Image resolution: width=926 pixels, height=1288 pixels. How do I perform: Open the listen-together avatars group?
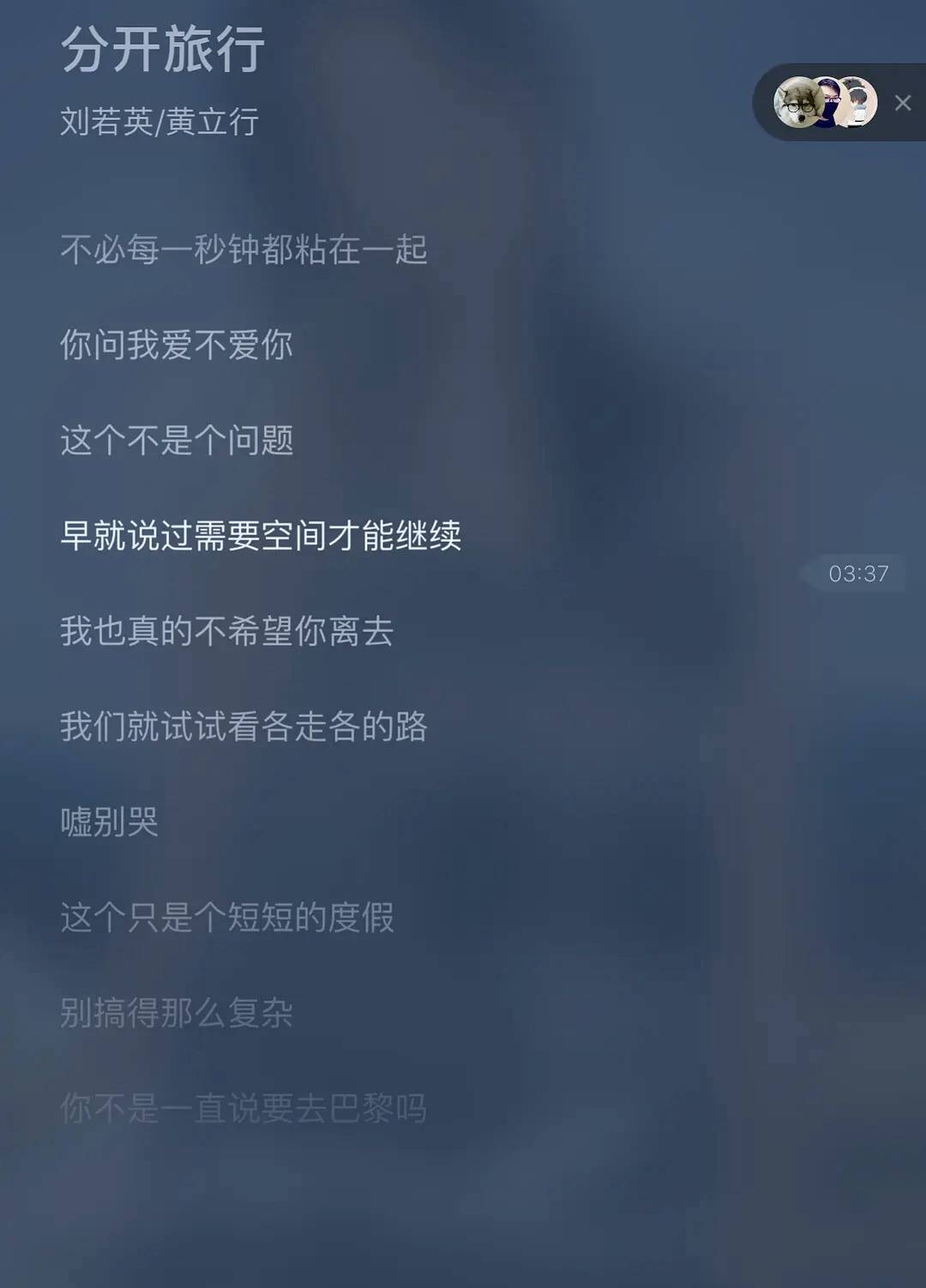pyautogui.click(x=825, y=102)
